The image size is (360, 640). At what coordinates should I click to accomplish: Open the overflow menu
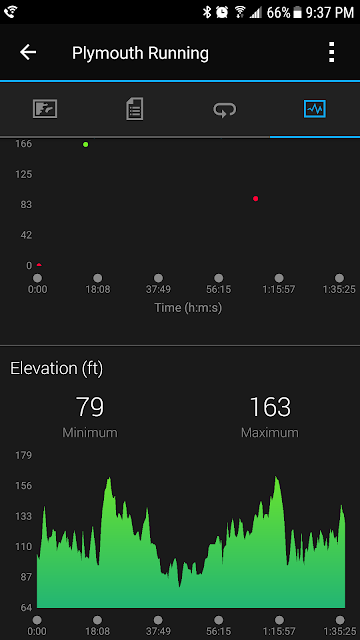[331, 52]
